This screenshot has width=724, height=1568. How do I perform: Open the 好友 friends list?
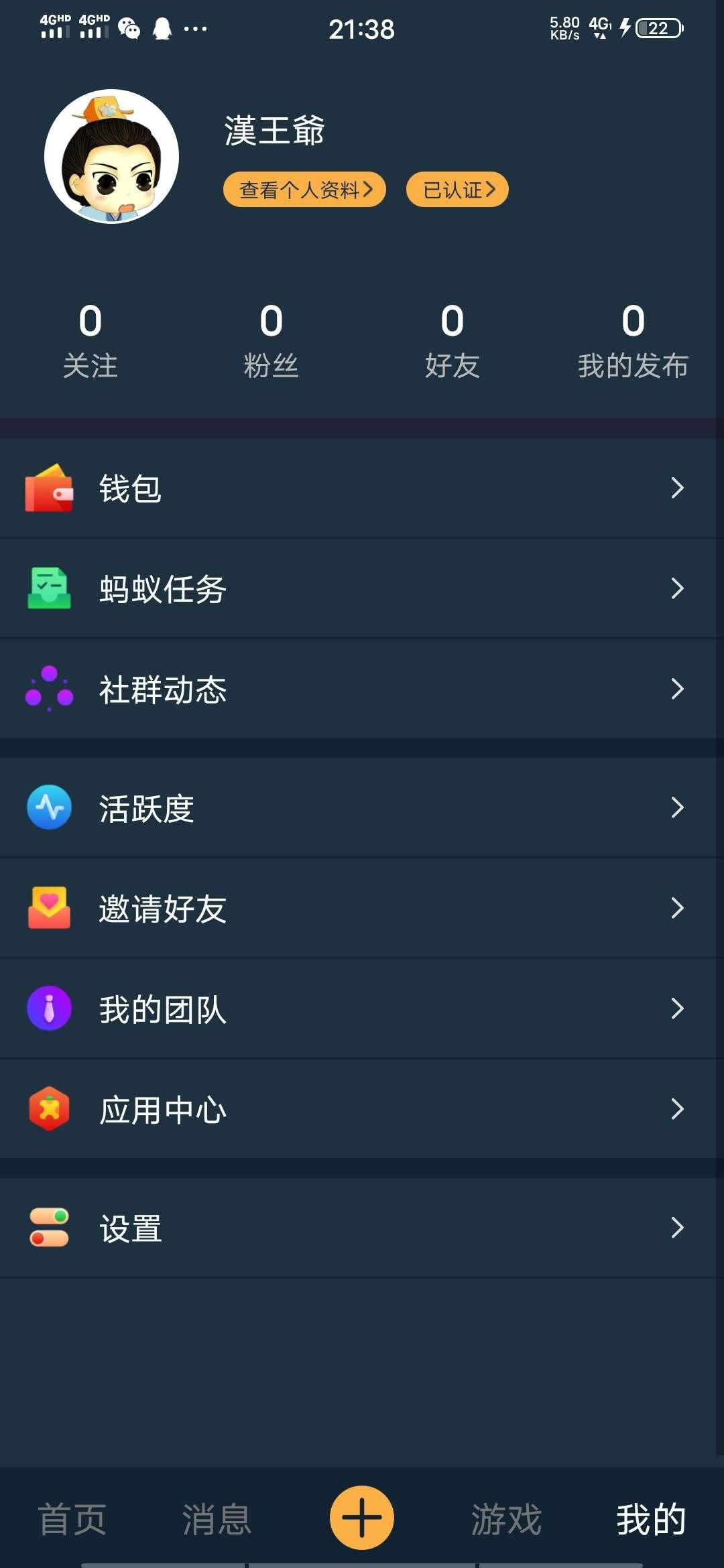tap(452, 340)
